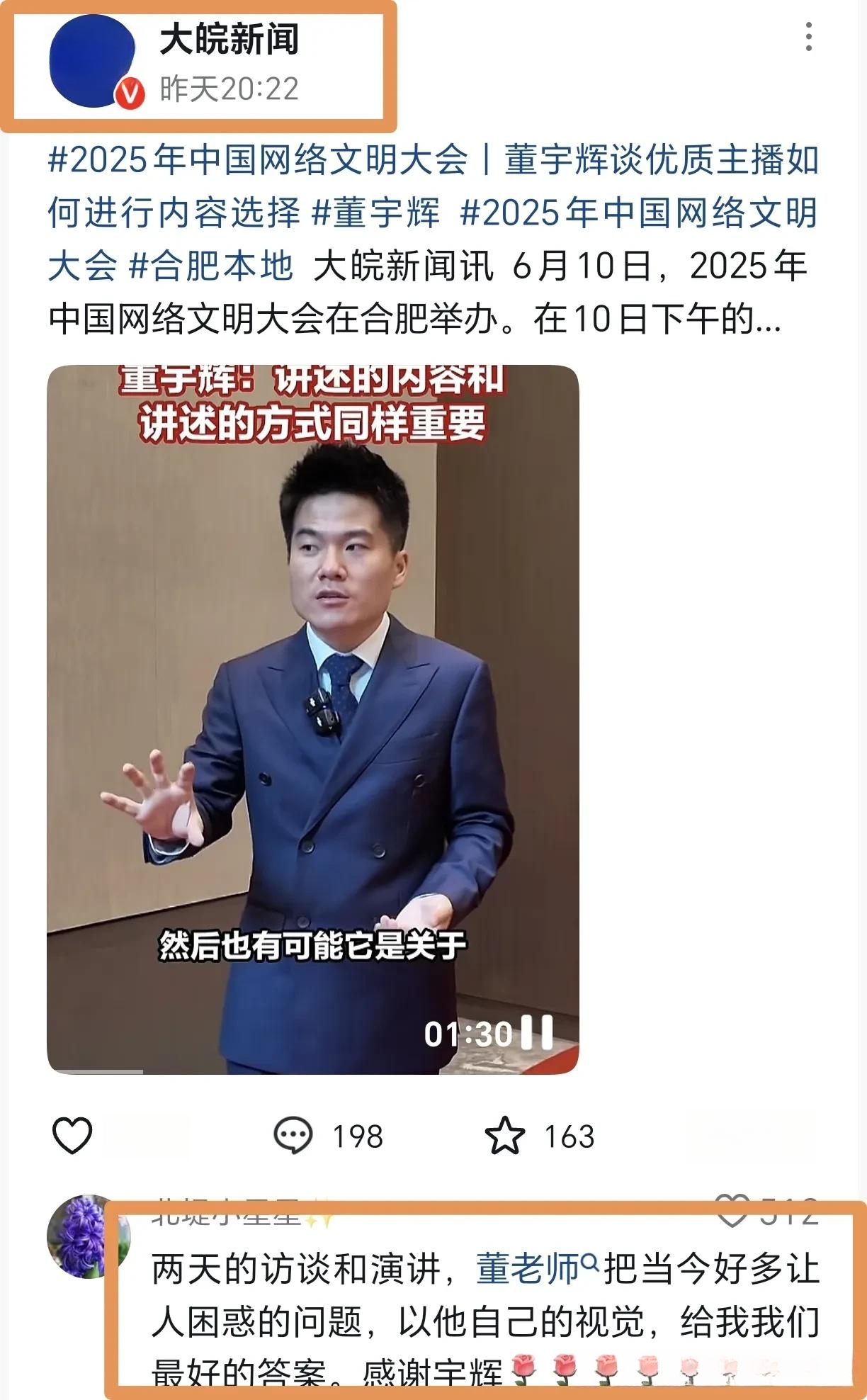The height and width of the screenshot is (1400, 867).
Task: Open the 董宇辉 video post
Action: [x=312, y=718]
